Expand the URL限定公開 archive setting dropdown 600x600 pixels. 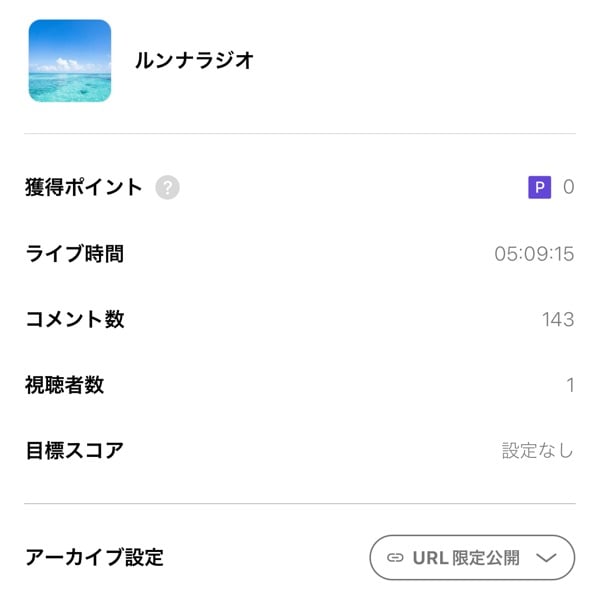[472, 558]
